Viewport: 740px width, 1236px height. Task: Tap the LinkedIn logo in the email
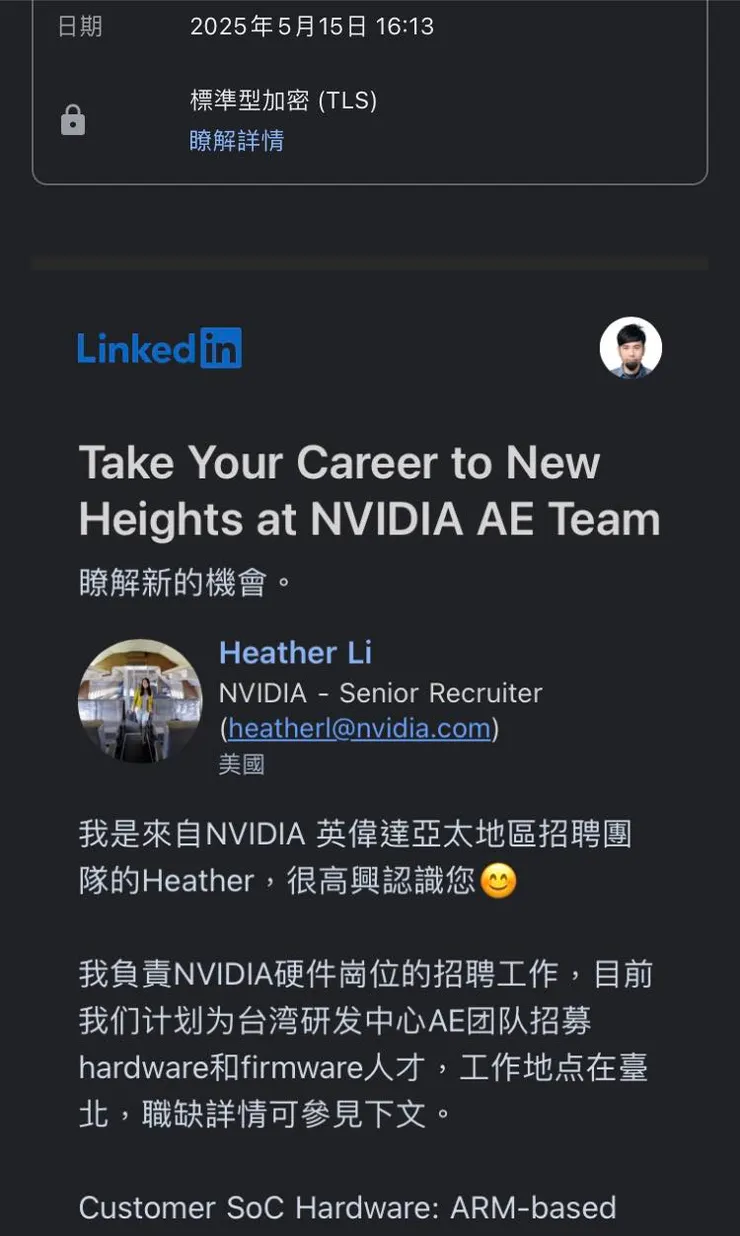160,348
